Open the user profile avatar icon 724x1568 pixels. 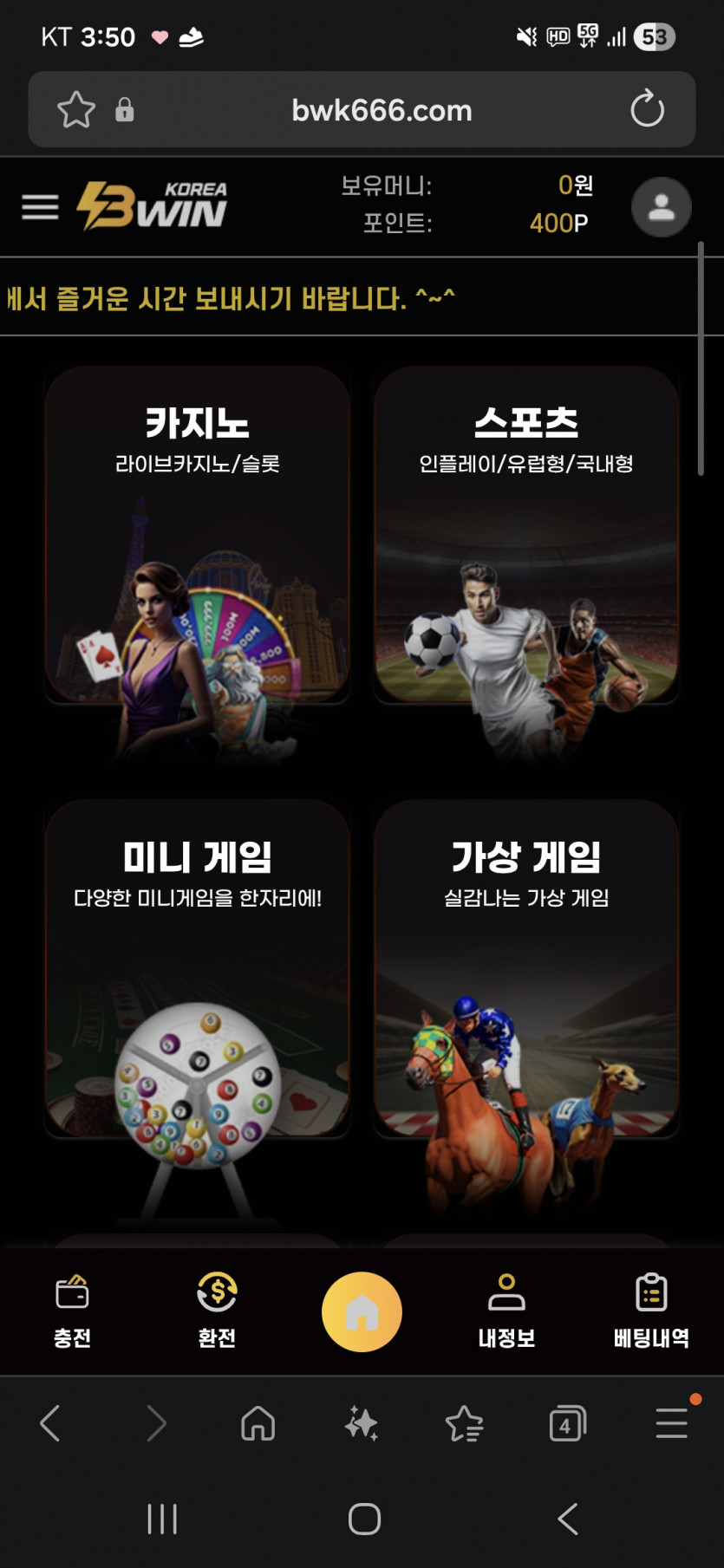click(661, 207)
